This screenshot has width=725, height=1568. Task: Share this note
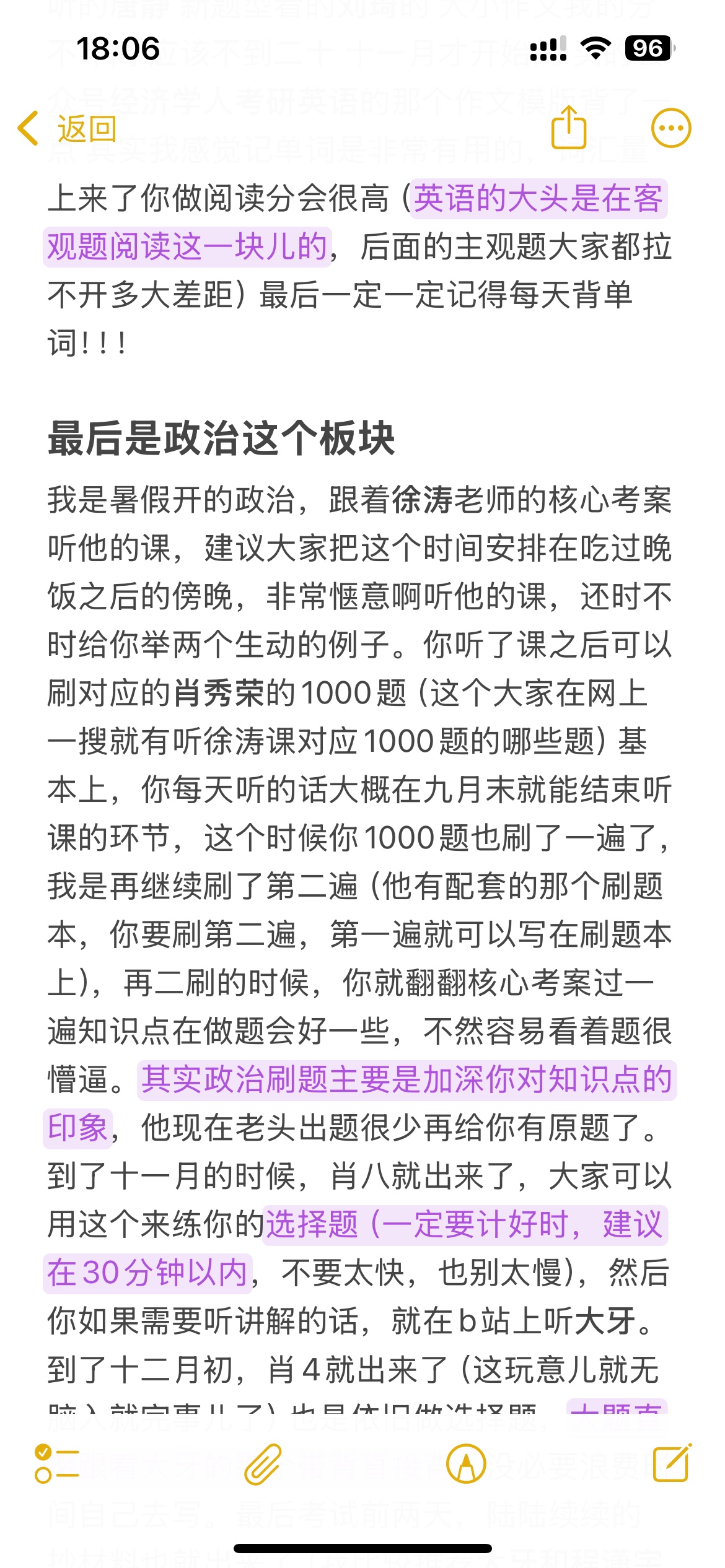coord(568,128)
